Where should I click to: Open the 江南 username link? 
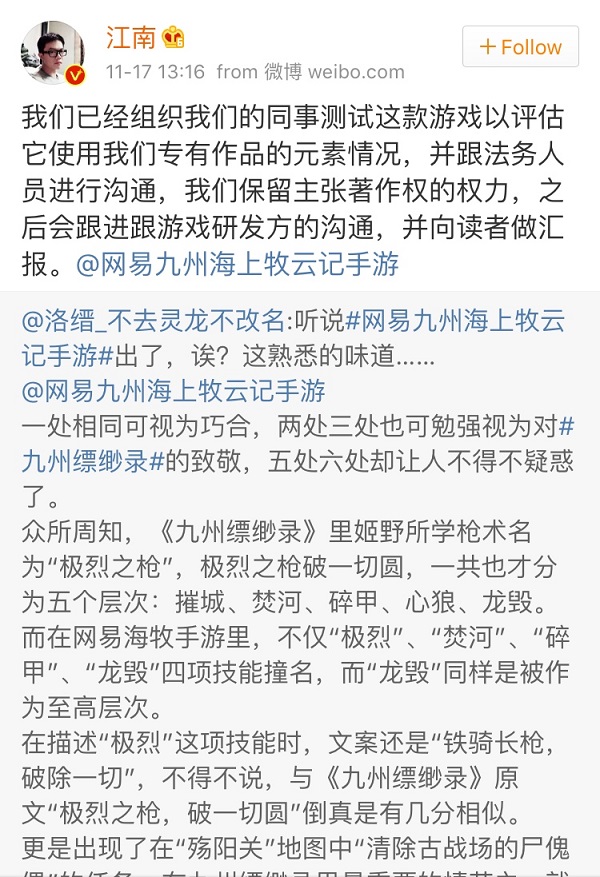click(130, 38)
